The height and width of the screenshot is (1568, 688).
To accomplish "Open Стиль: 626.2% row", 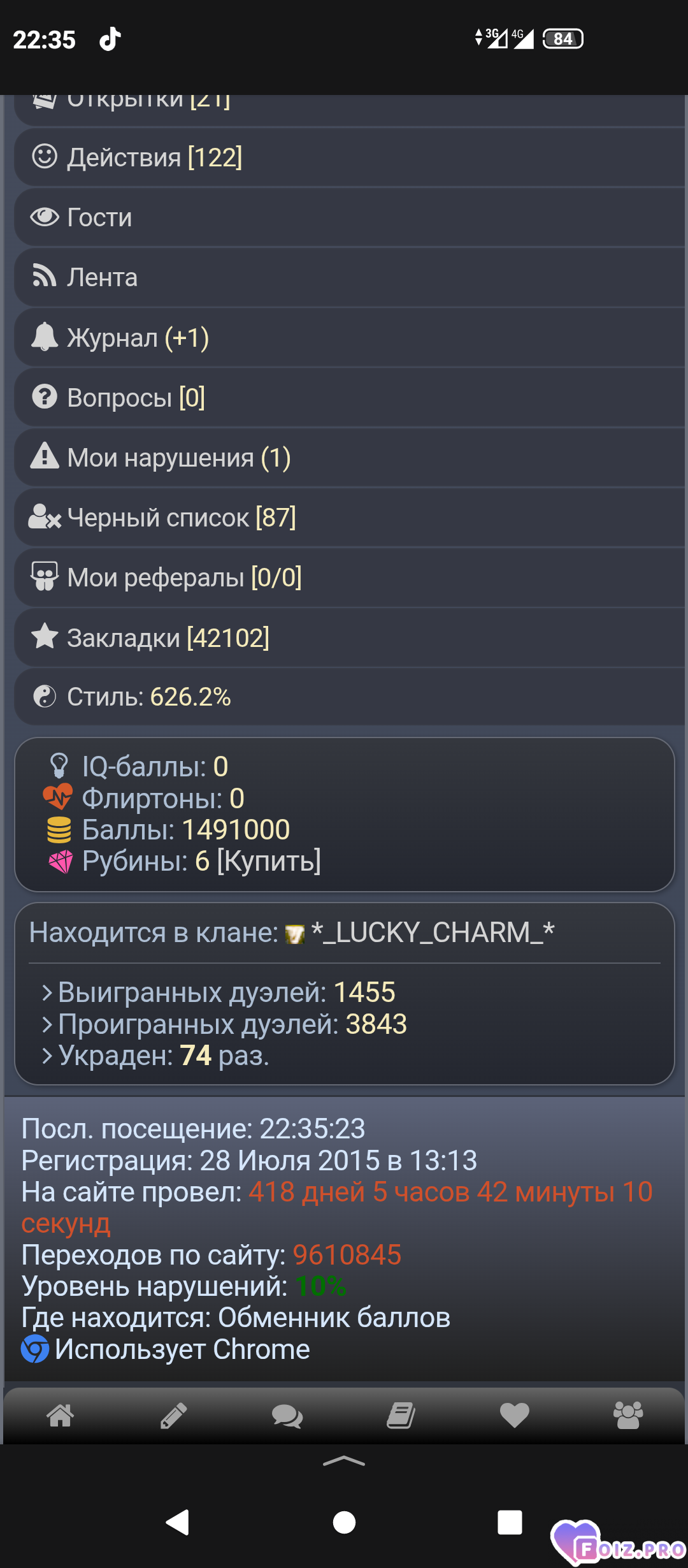I will (x=148, y=697).
